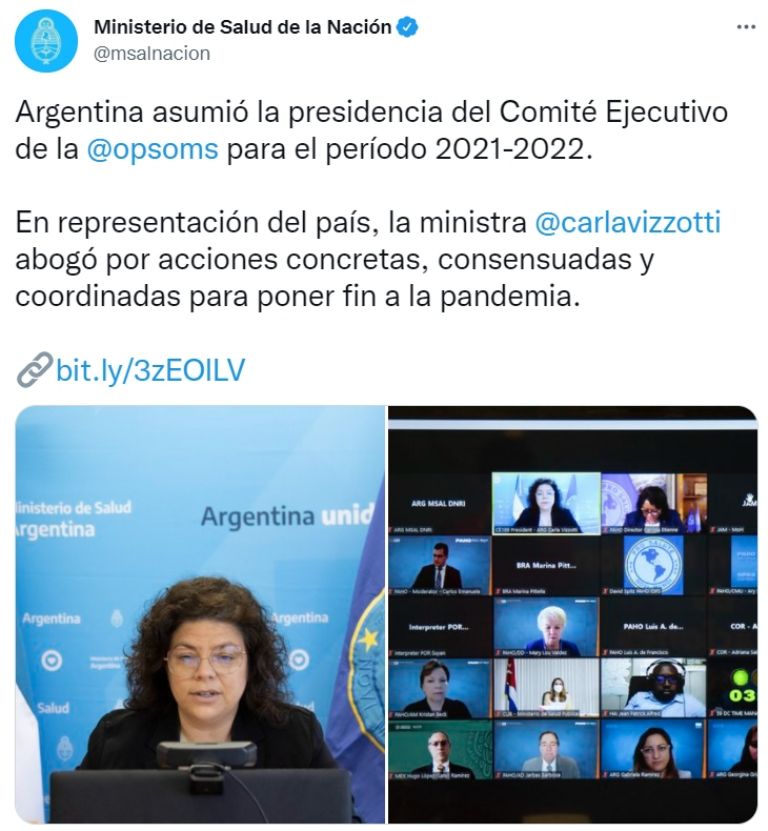View the photo of the minister speaking
Image resolution: width=768 pixels, height=831 pixels.
200,614
